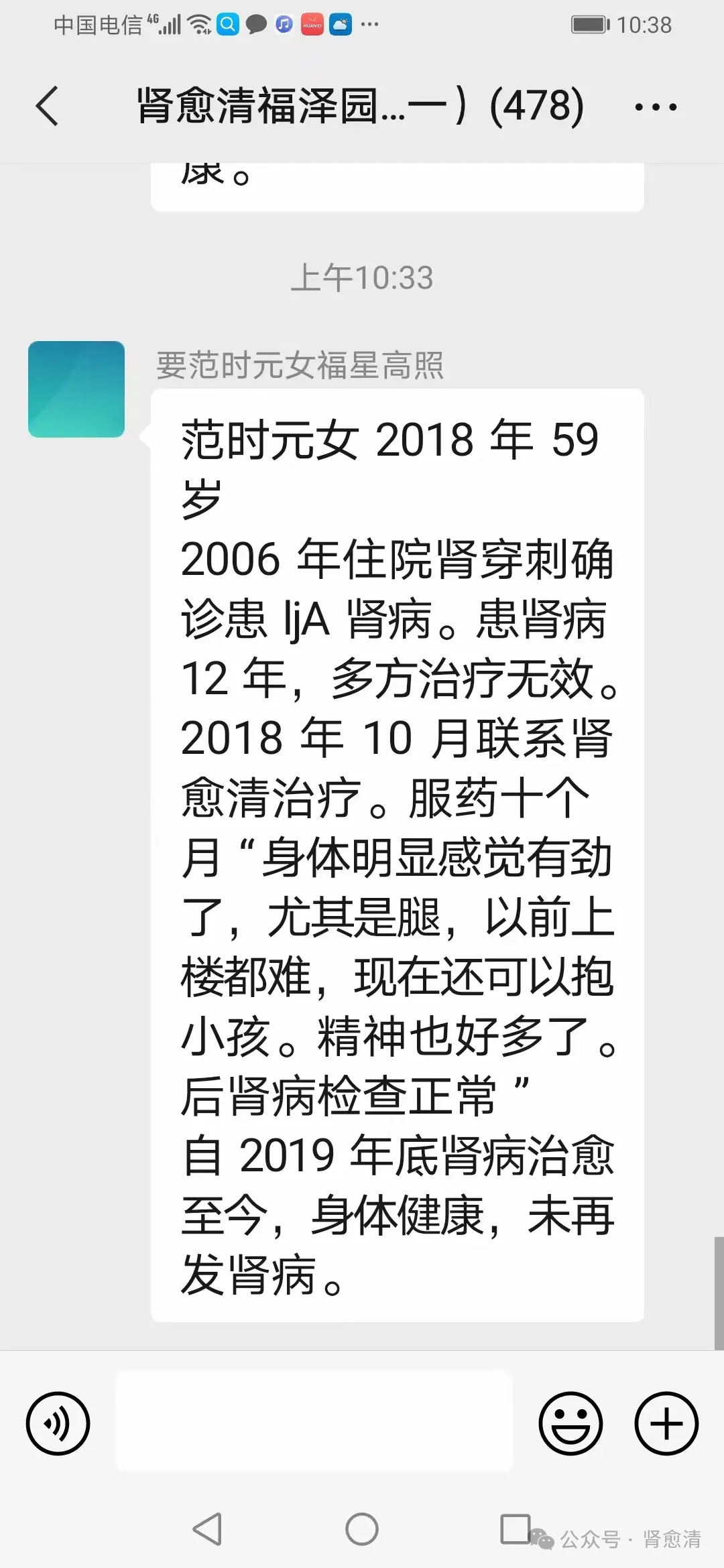
Task: Go to the home screen
Action: [x=362, y=1529]
